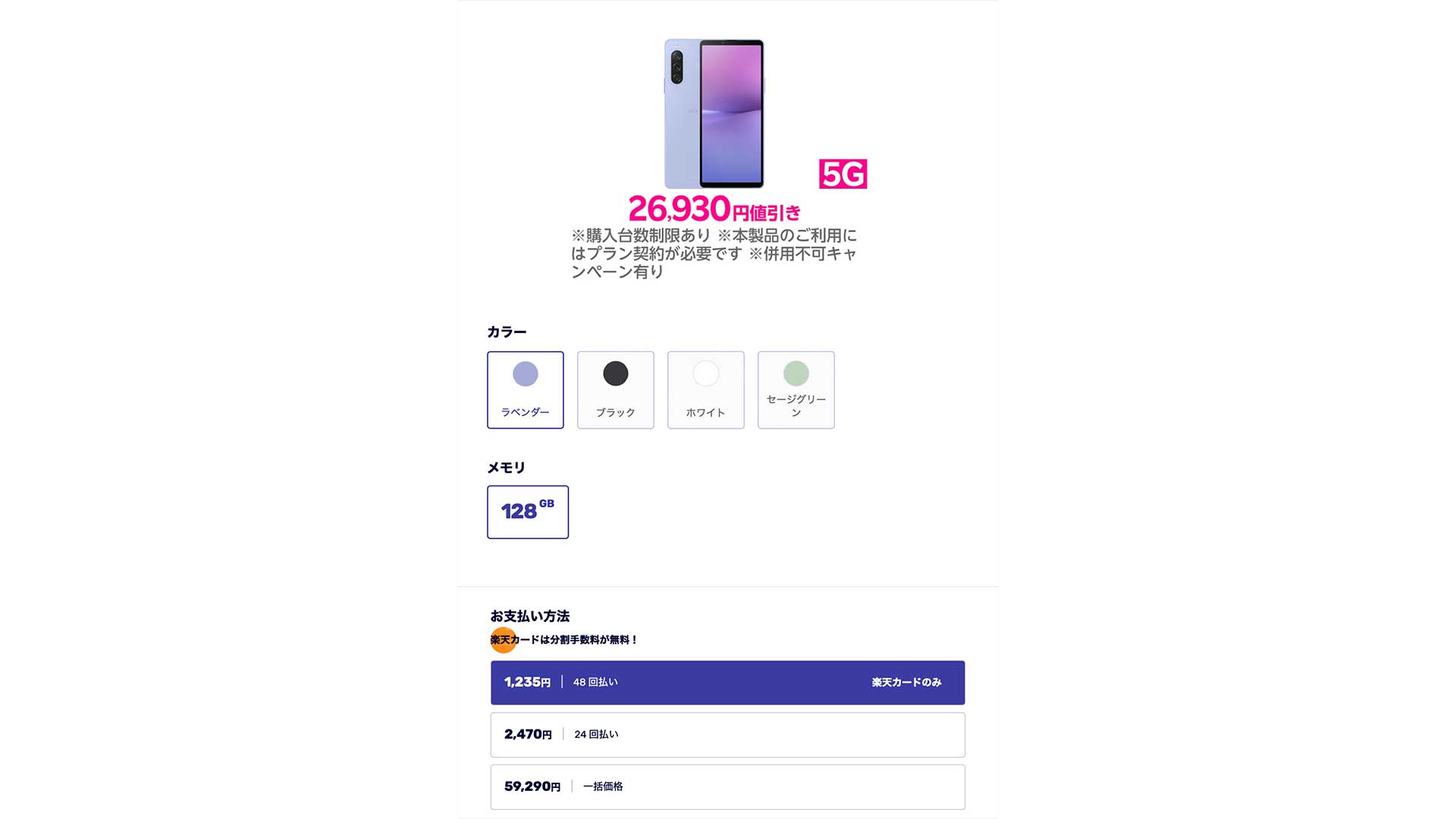
Task: Select the 24回払い payment of 2,470円
Action: tap(727, 735)
